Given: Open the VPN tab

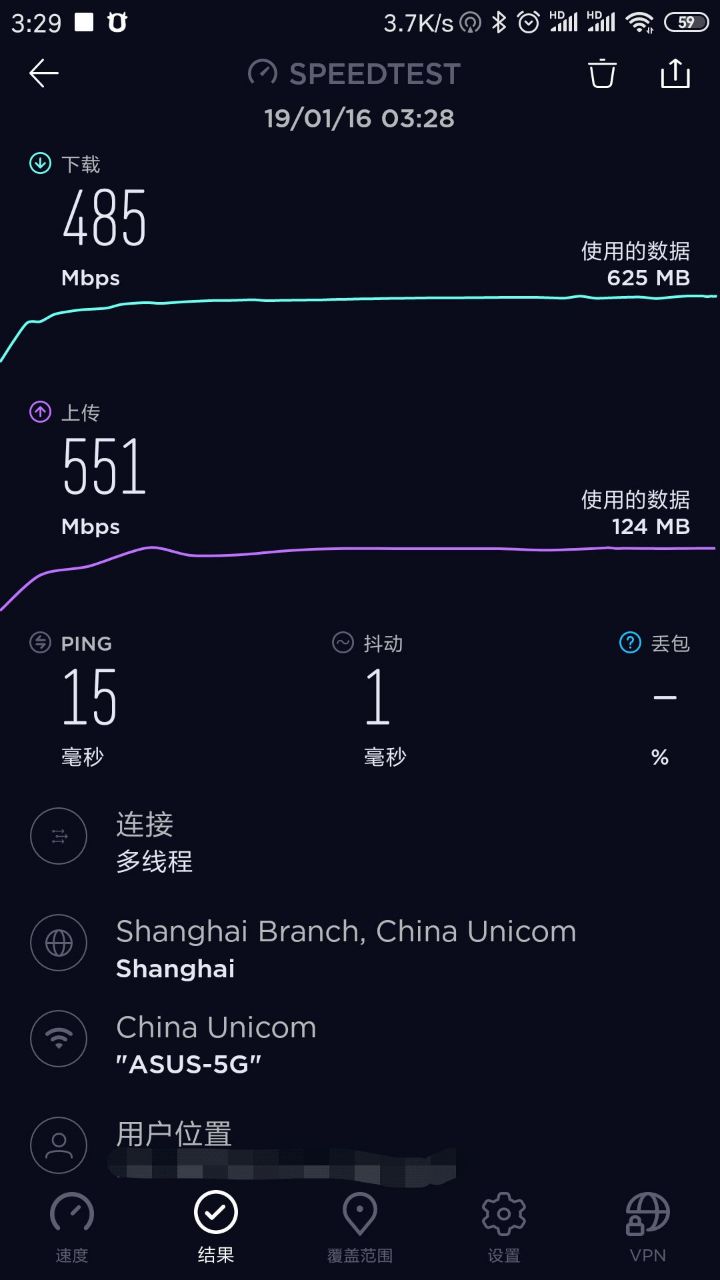Looking at the screenshot, I should [x=648, y=1226].
